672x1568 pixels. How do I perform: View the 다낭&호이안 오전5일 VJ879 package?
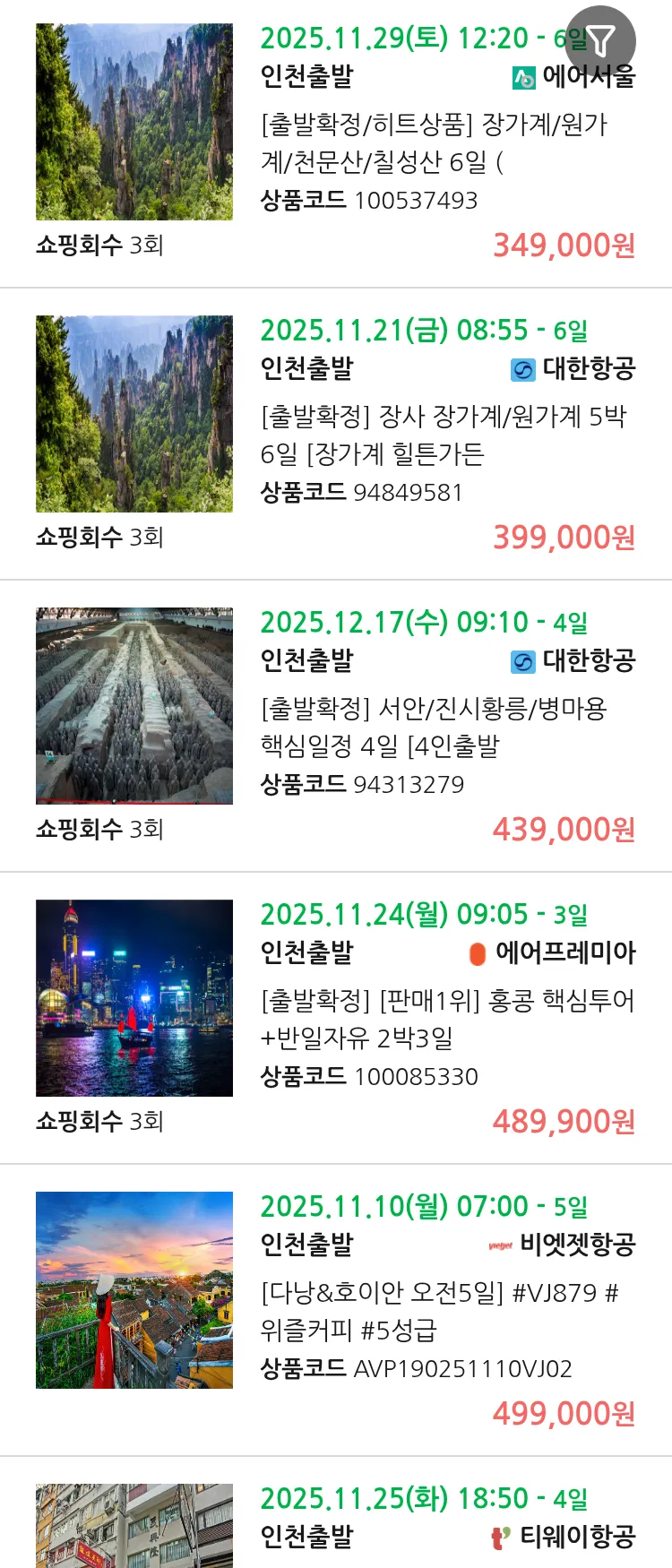tap(439, 1311)
